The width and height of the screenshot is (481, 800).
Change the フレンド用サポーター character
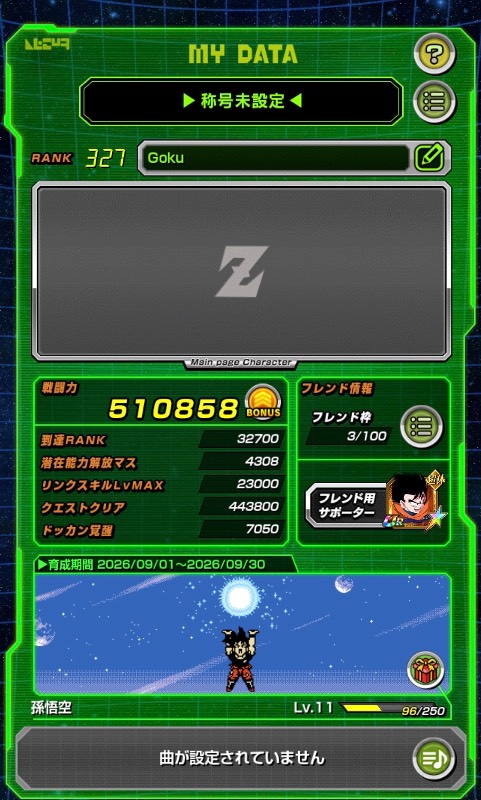tap(376, 503)
